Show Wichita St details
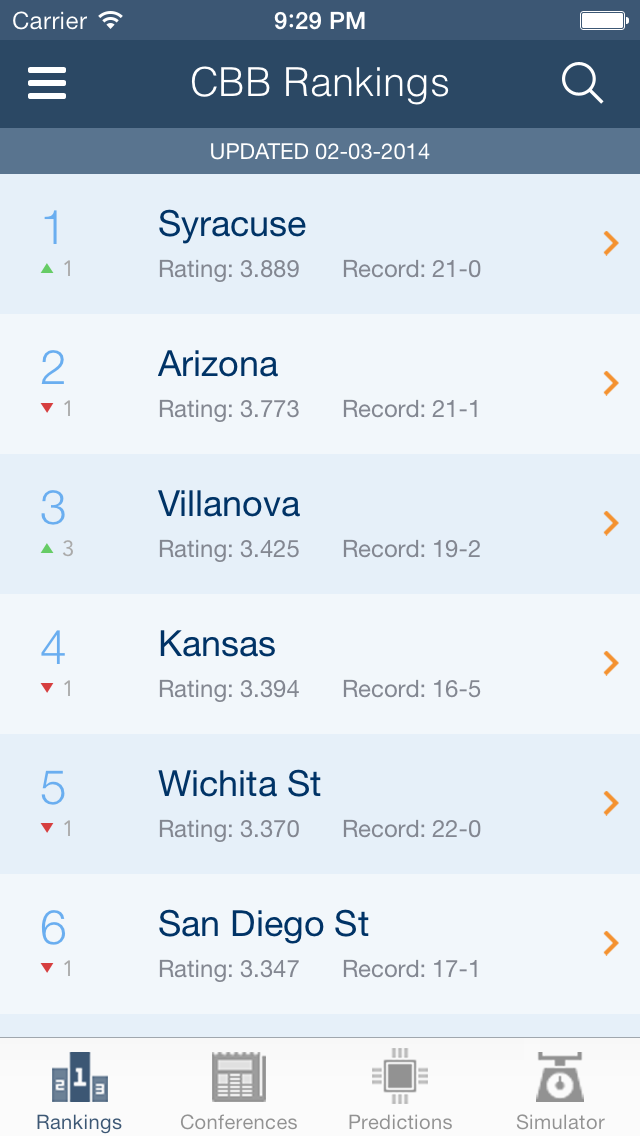The image size is (640, 1136). coord(320,803)
